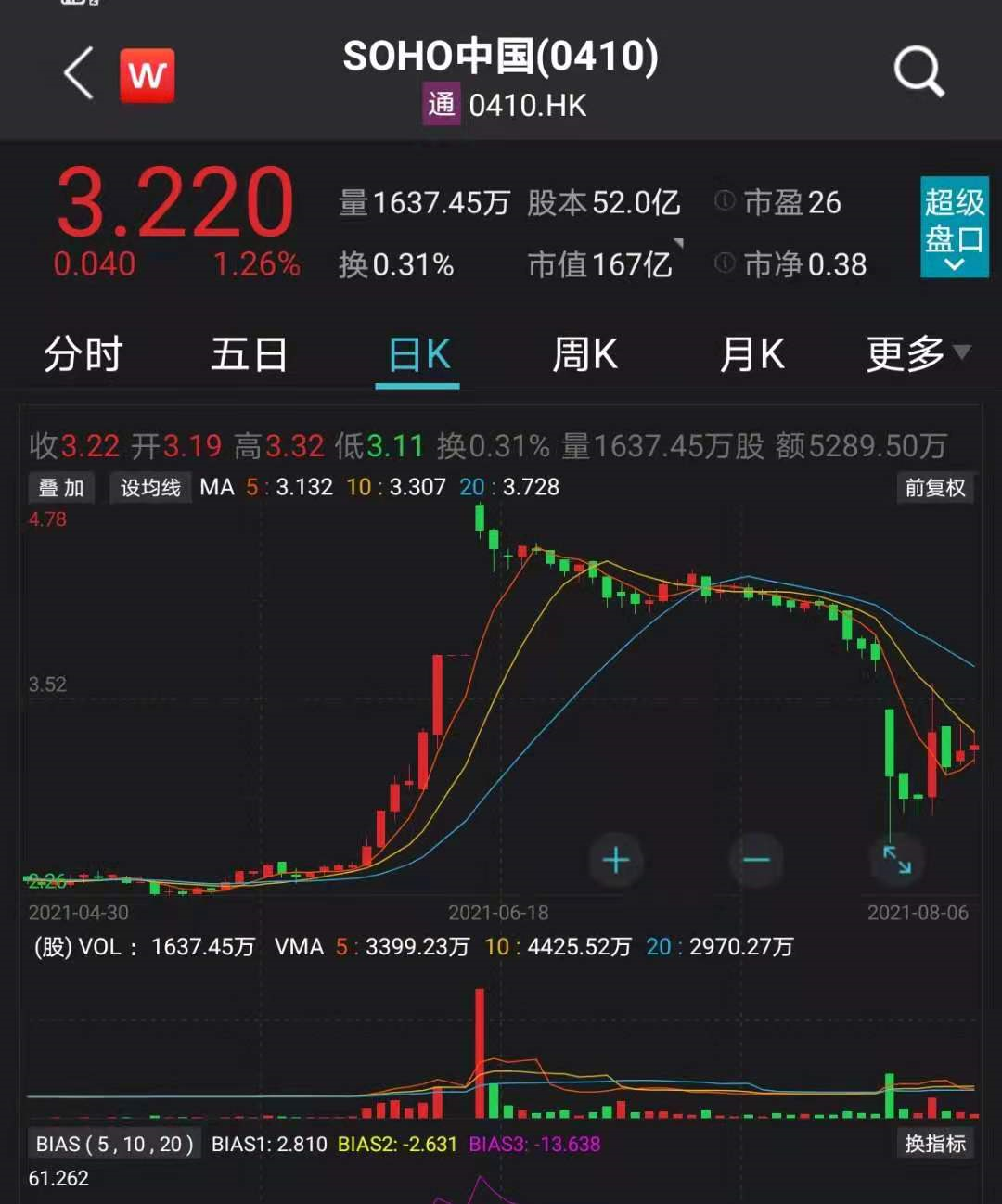1002x1204 pixels.
Task: Select the 日K chart tab
Action: tap(418, 355)
